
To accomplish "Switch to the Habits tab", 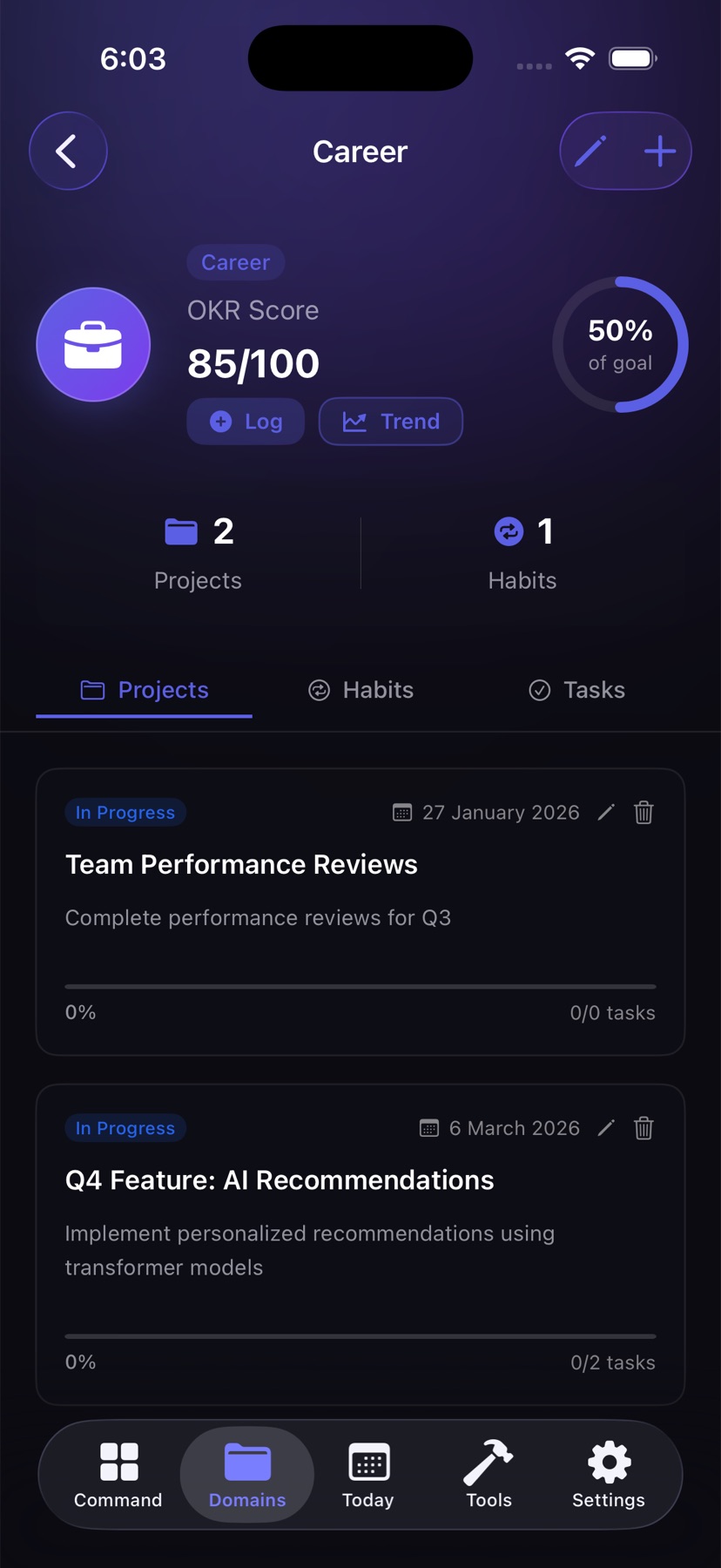I will click(360, 690).
